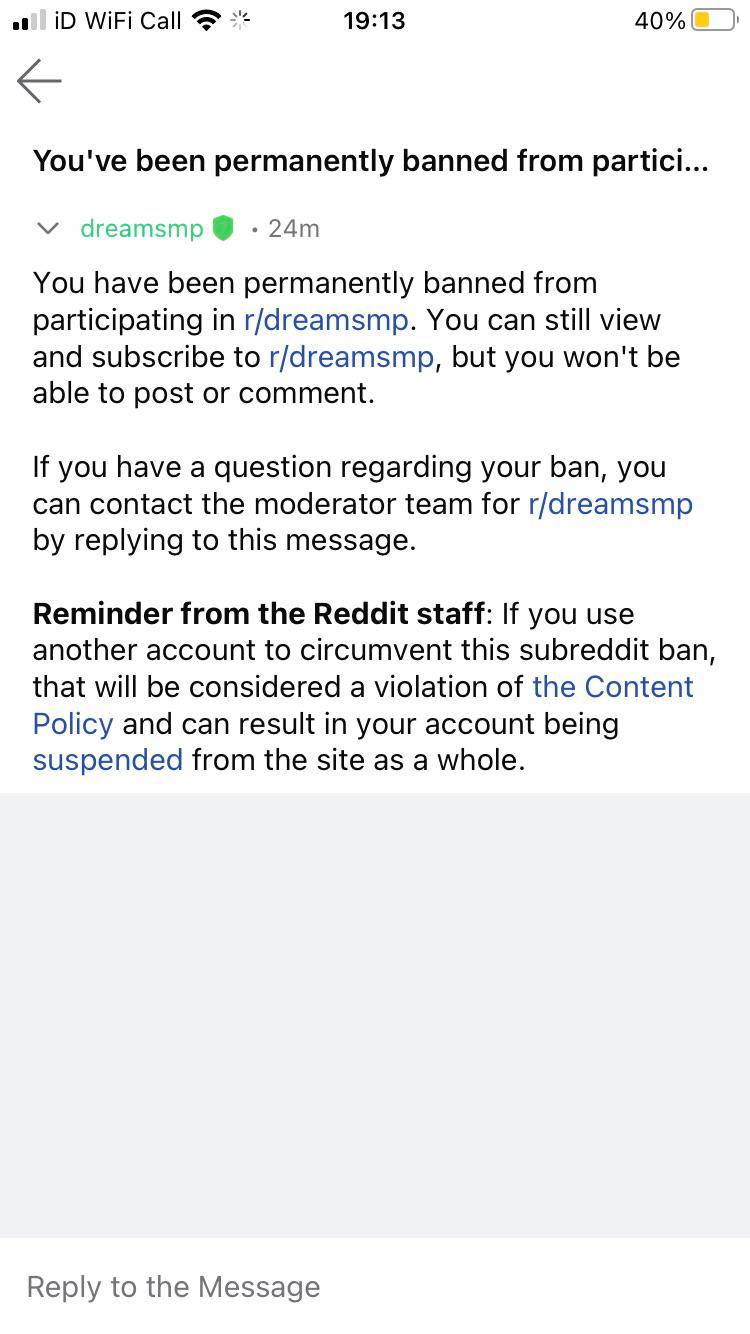Go back using the top-left arrow
The image size is (750, 1334).
40,80
